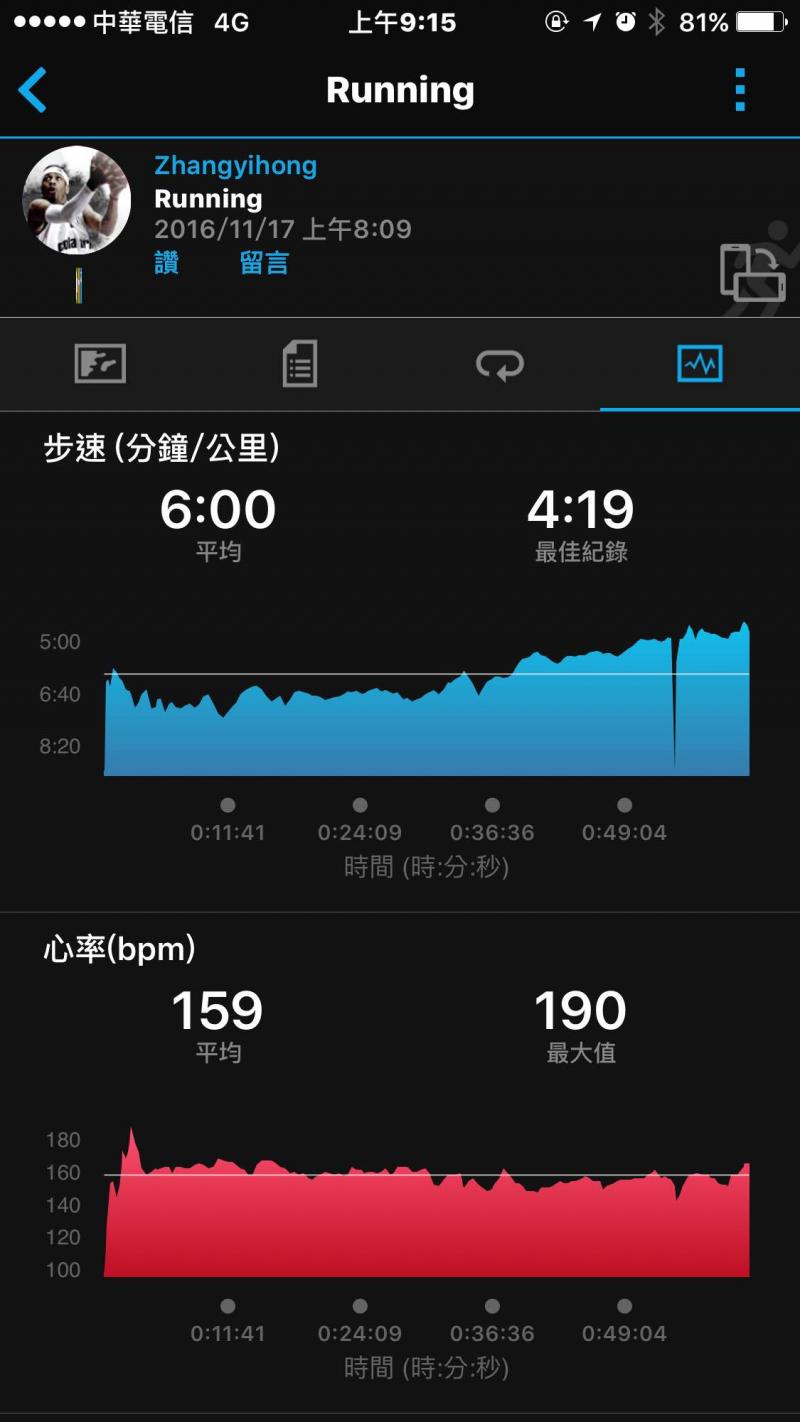Leave a comment via 留言

tap(264, 263)
